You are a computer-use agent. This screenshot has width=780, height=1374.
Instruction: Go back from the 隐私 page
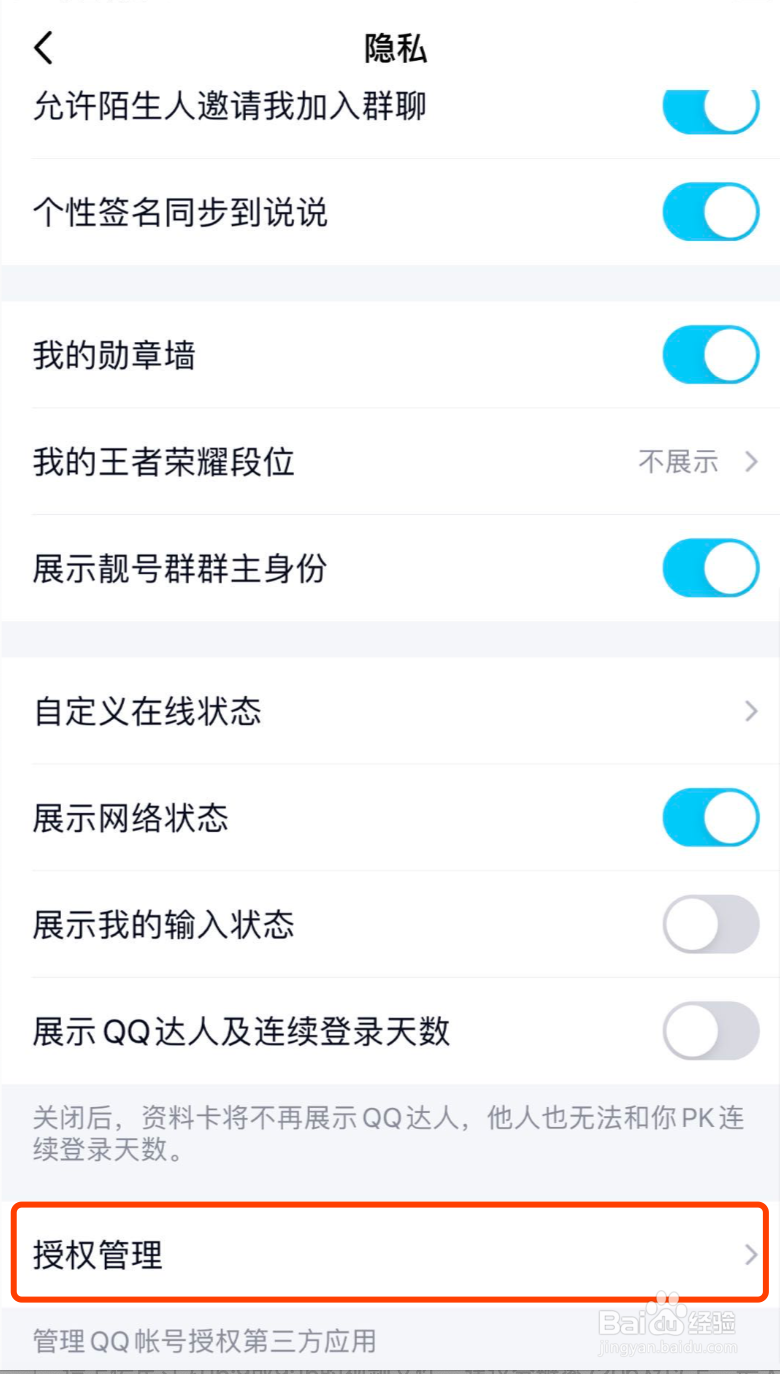44,48
